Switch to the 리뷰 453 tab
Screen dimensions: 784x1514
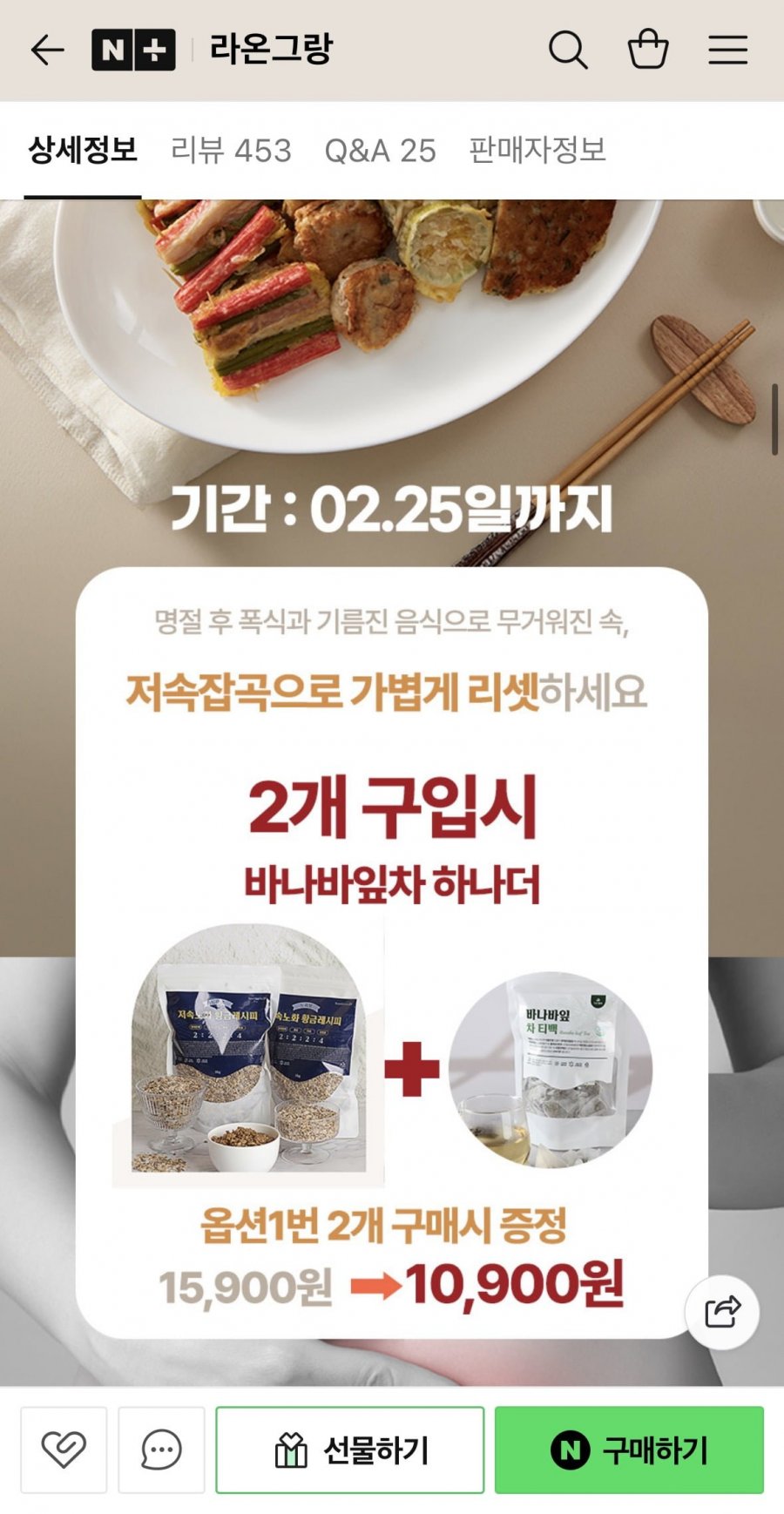[x=231, y=151]
